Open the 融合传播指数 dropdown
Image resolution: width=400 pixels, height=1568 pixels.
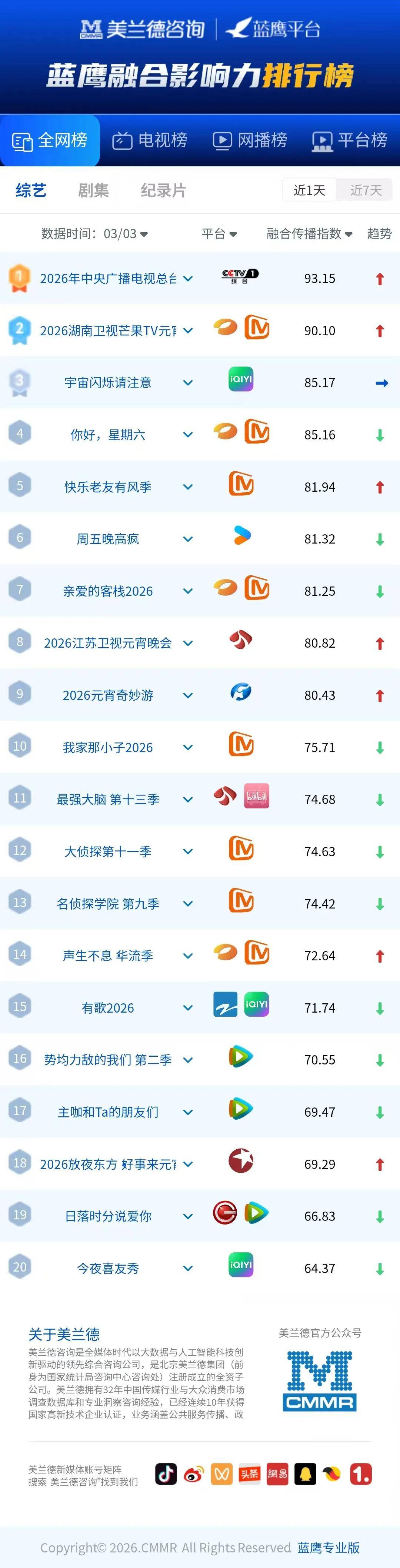(x=309, y=234)
